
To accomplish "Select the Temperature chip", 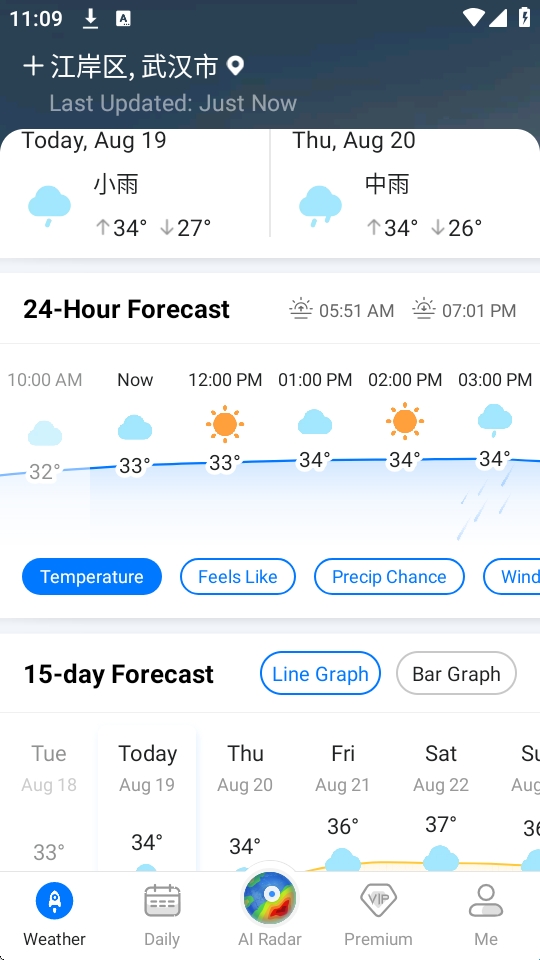I will coord(92,577).
